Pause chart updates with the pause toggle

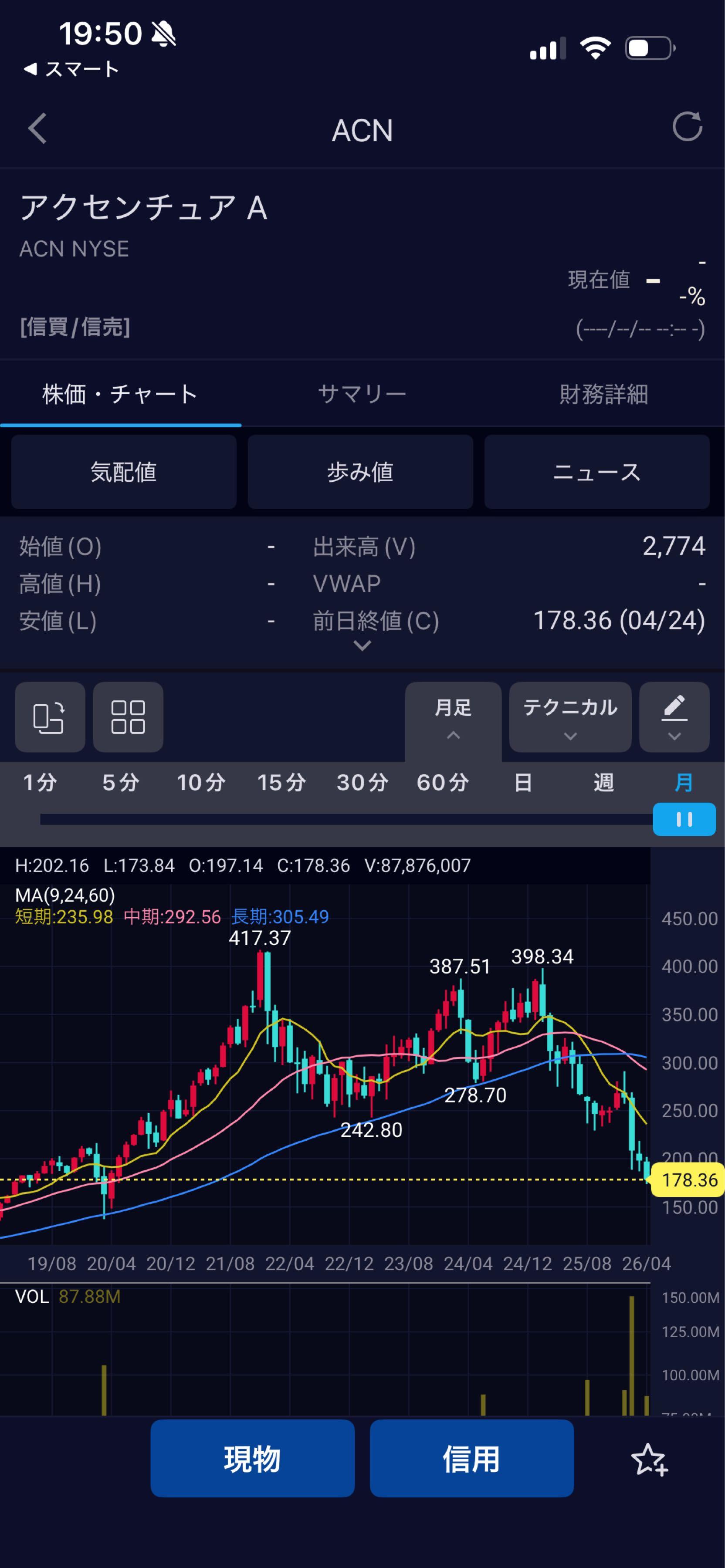point(684,819)
